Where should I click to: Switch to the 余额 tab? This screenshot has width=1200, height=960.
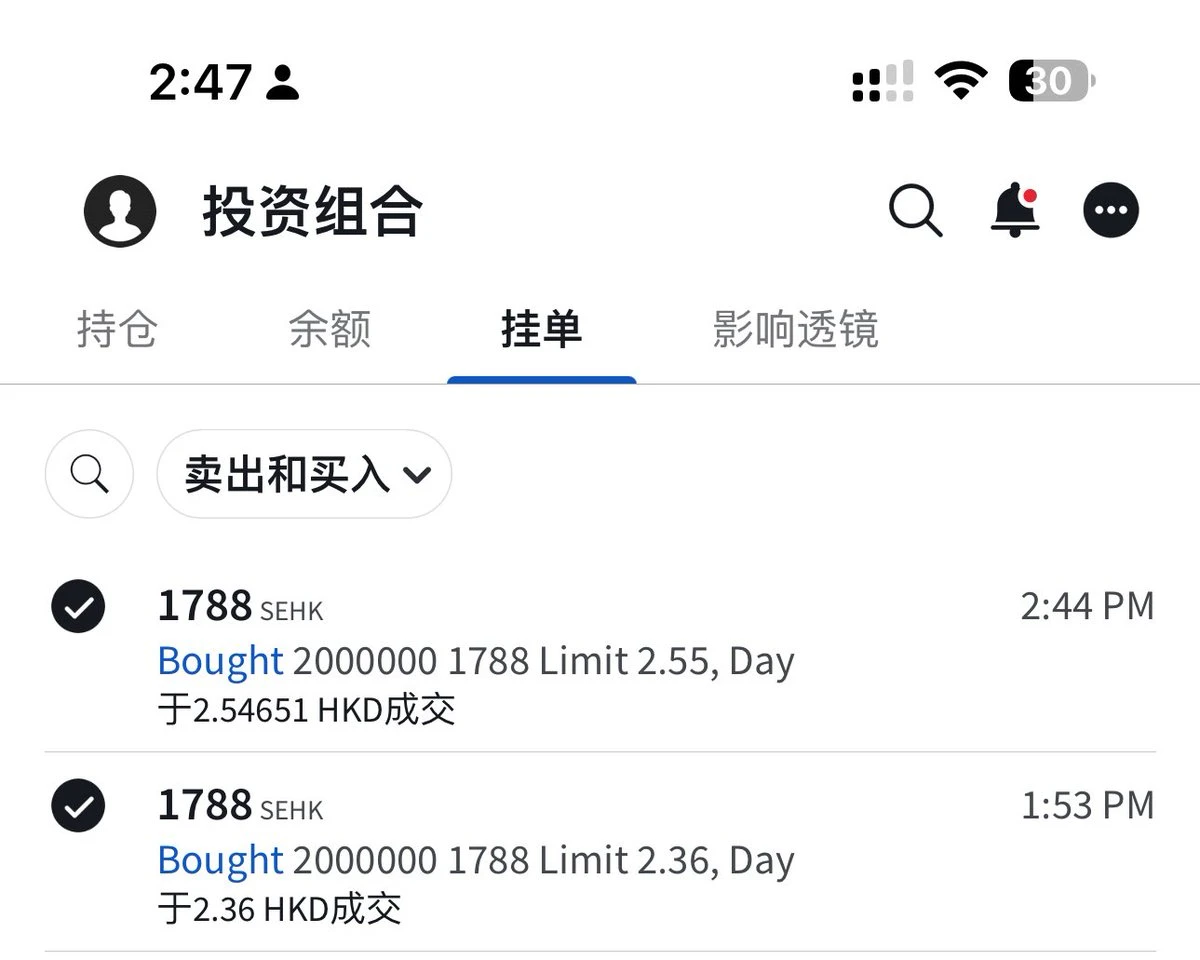tap(330, 329)
